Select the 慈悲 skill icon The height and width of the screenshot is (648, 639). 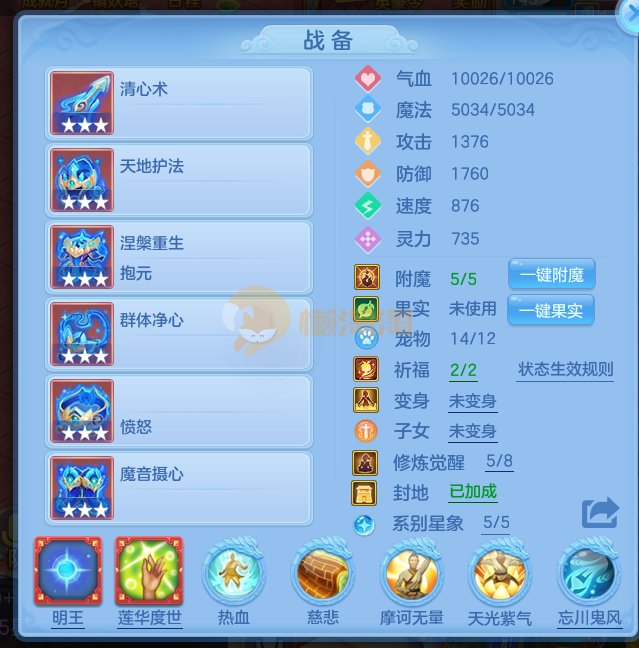pos(322,574)
